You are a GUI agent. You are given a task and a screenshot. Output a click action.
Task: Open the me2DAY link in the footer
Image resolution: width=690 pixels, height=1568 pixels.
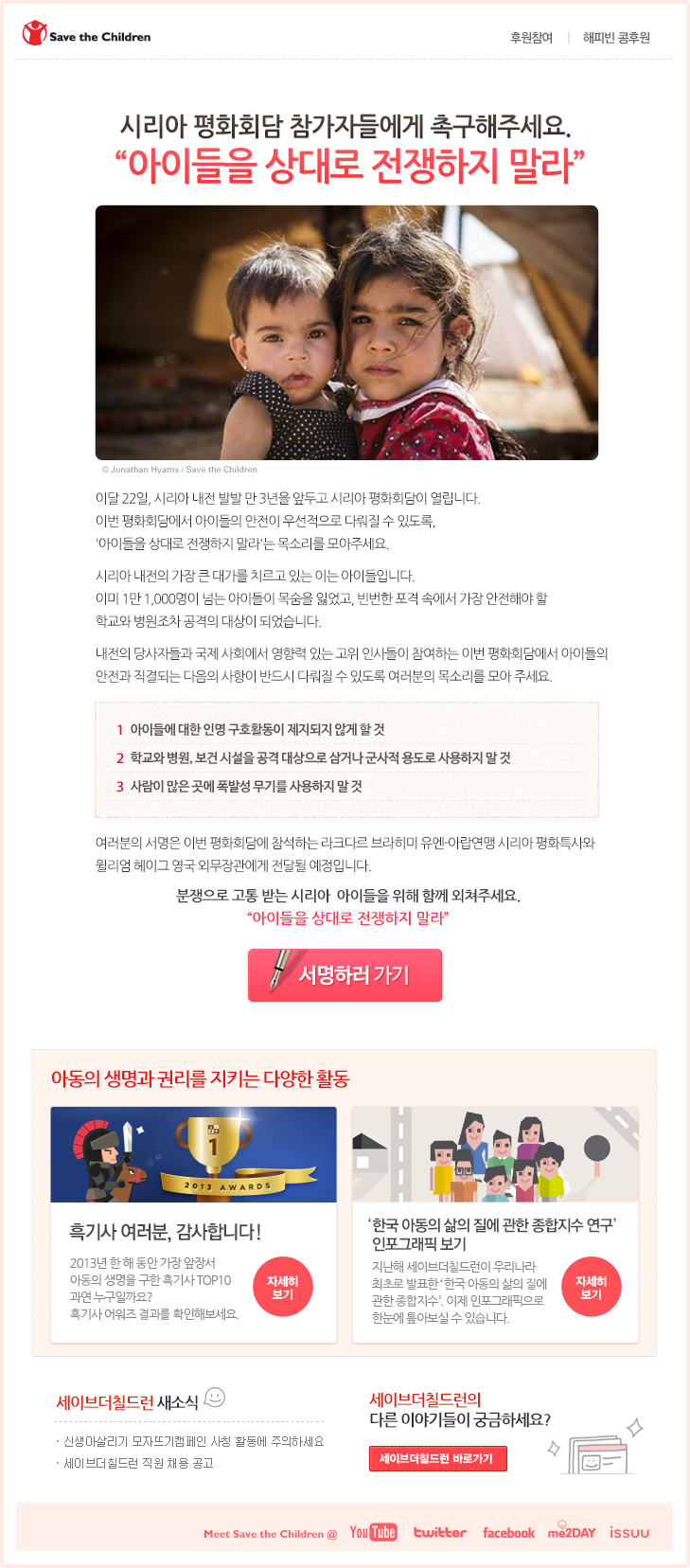(x=572, y=1532)
